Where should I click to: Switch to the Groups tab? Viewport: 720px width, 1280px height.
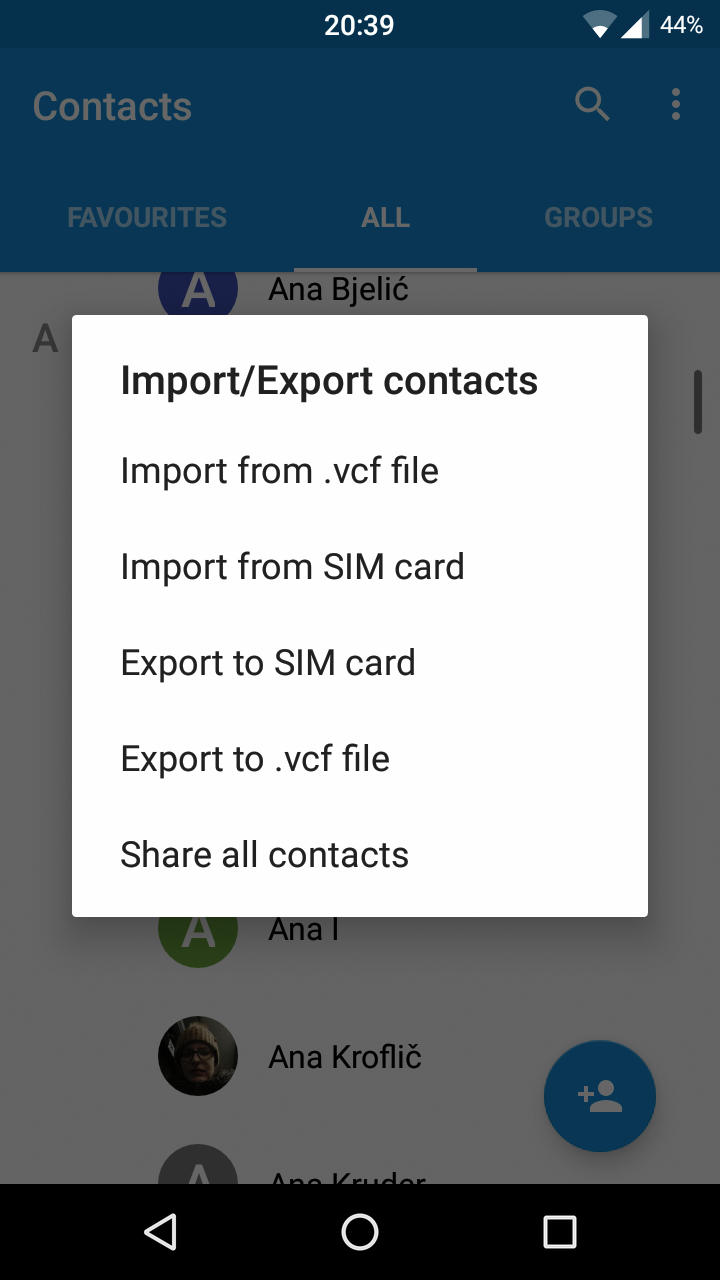598,218
